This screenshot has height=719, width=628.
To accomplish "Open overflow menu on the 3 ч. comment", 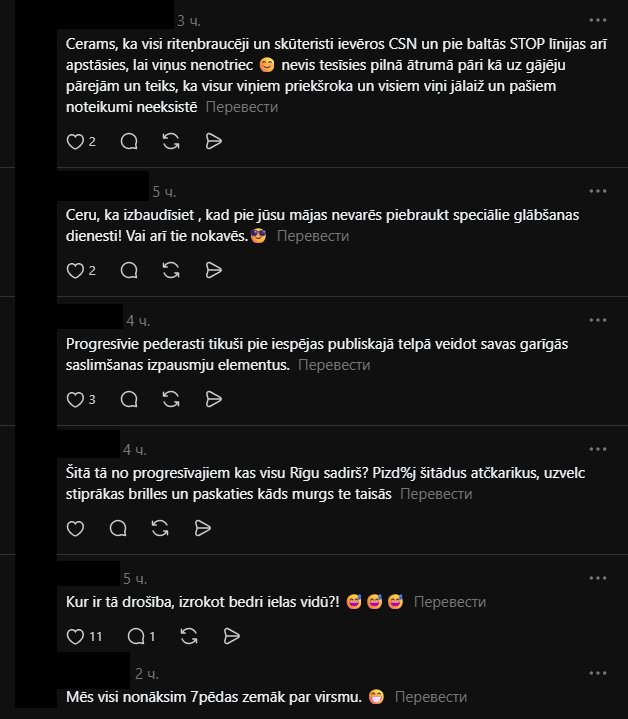I will (x=598, y=20).
